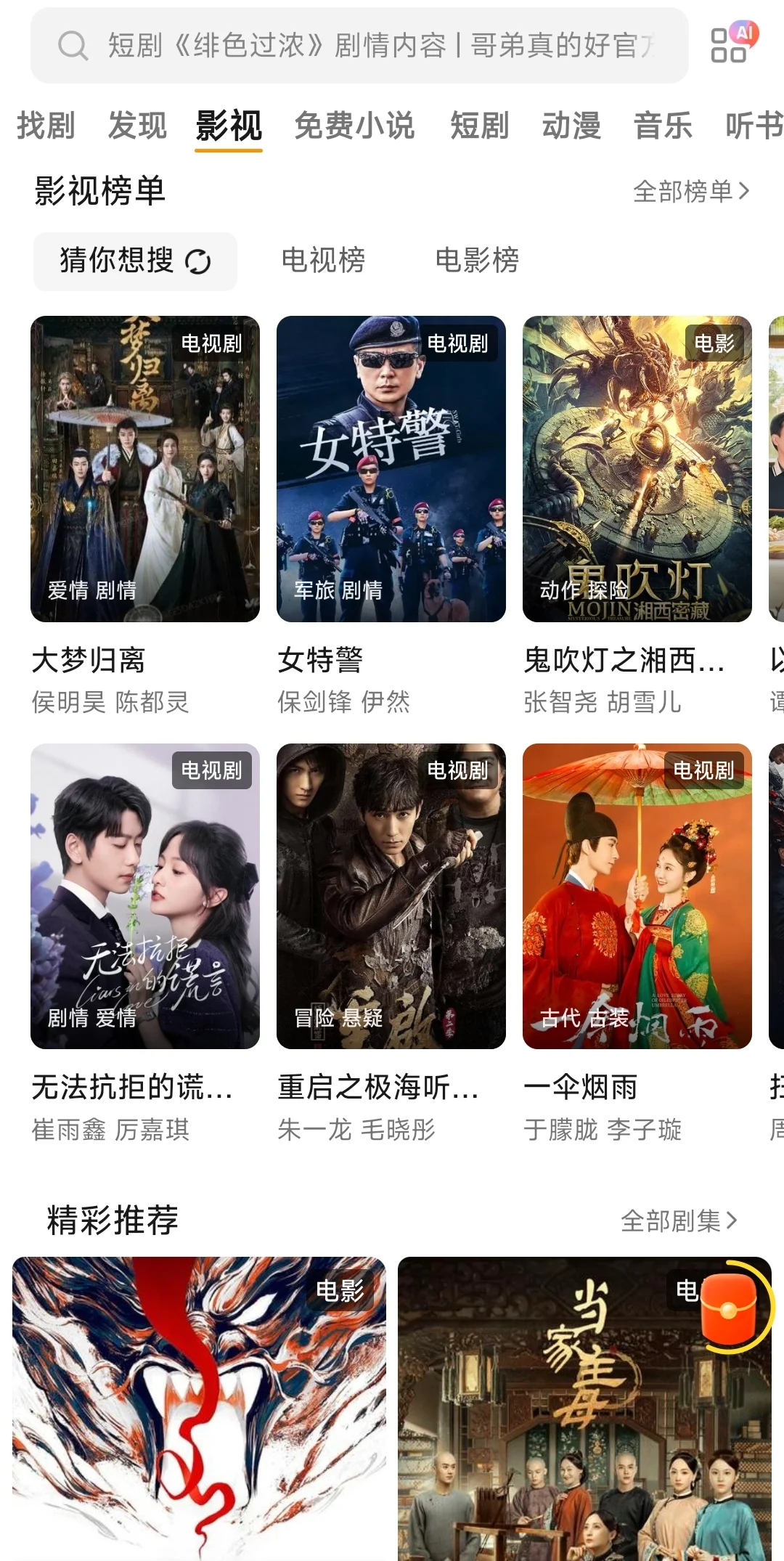Refresh the 猜你想搜 suggestions
This screenshot has height=1561, width=784.
[x=197, y=261]
